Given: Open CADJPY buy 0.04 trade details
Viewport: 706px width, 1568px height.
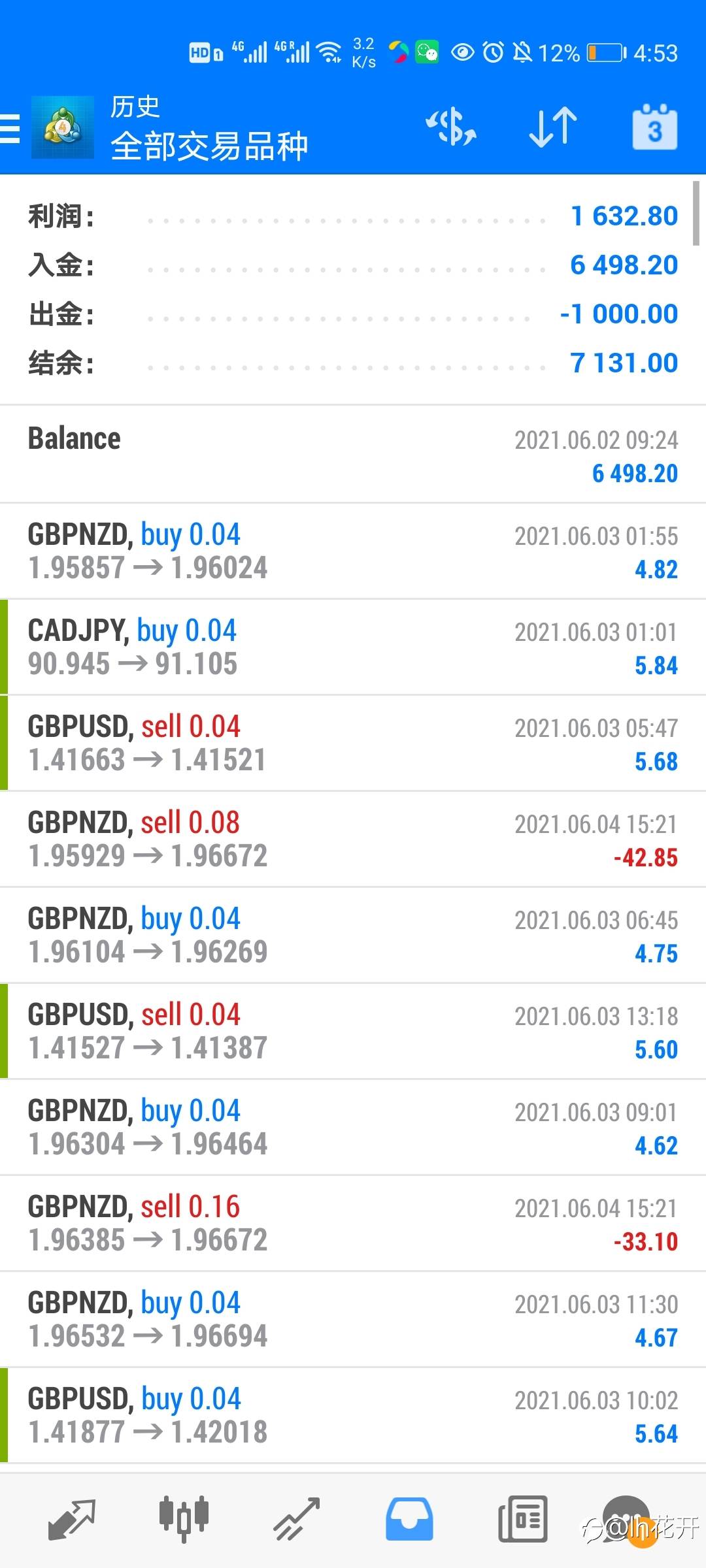Looking at the screenshot, I should point(353,647).
